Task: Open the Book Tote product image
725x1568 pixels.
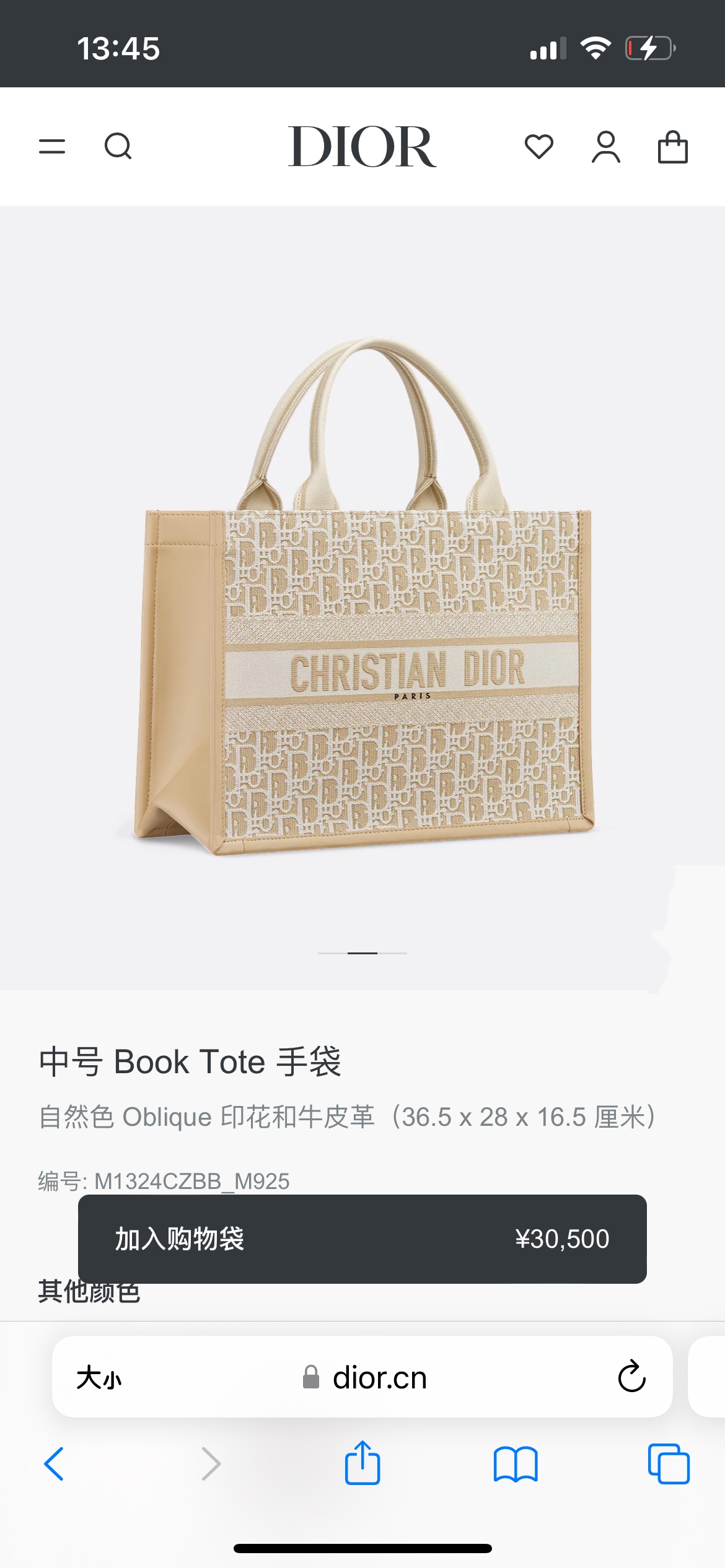Action: (362, 595)
